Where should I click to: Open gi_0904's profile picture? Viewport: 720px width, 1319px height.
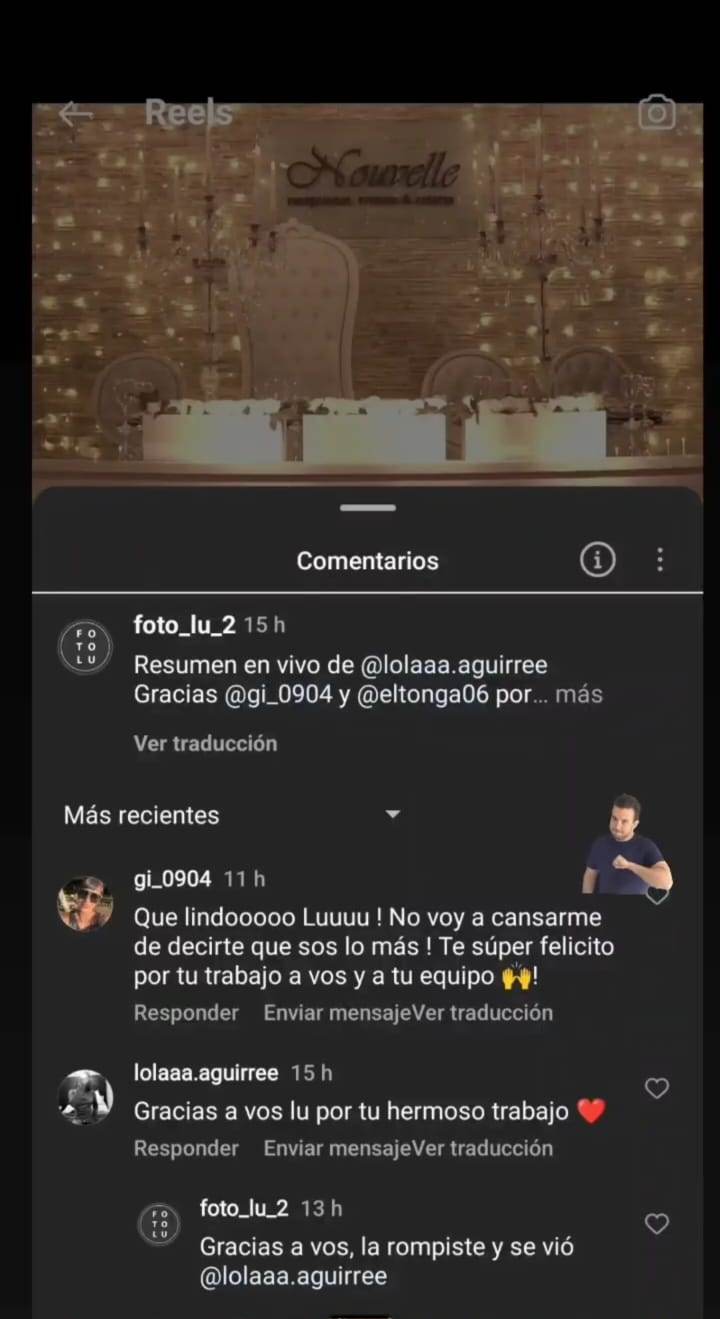[x=85, y=904]
